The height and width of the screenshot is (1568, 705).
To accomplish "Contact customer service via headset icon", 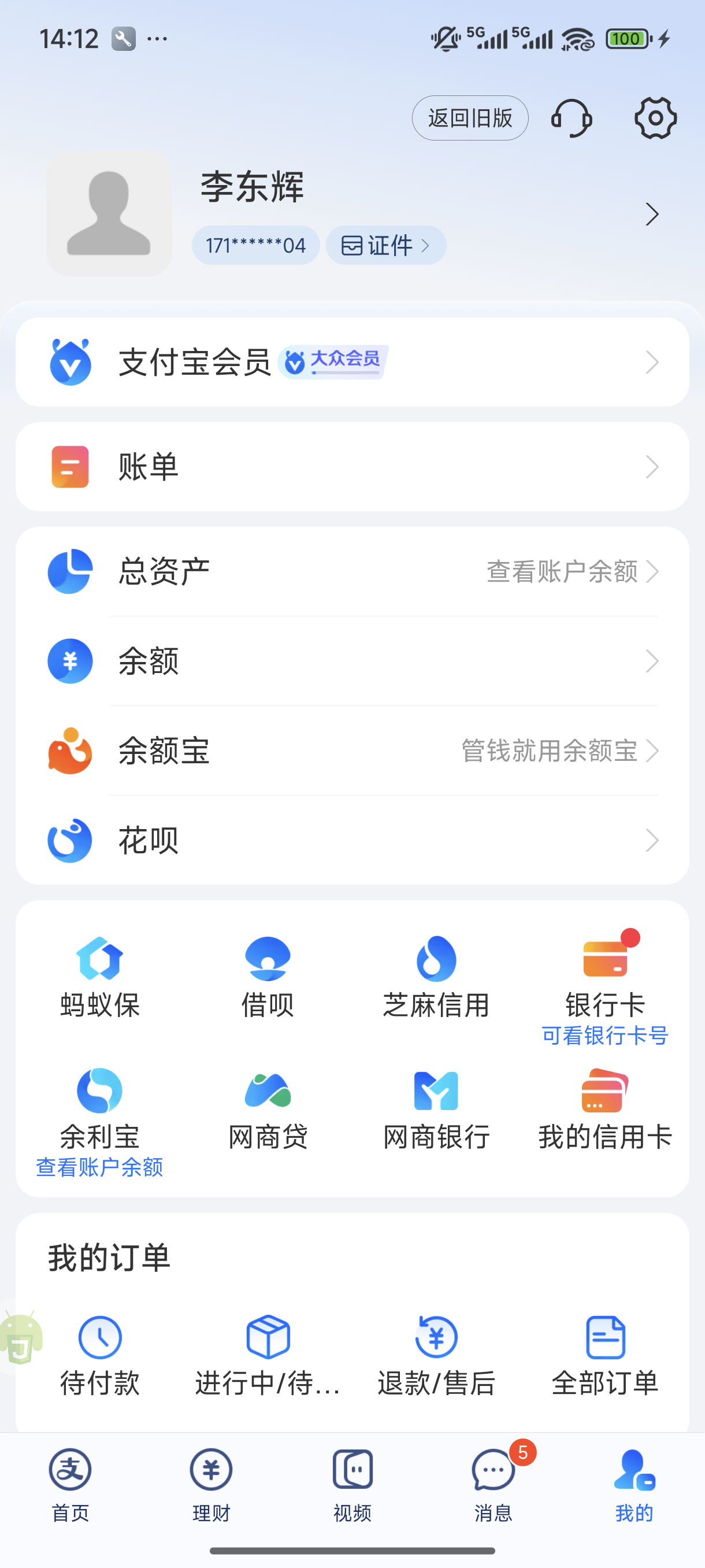I will tap(571, 118).
